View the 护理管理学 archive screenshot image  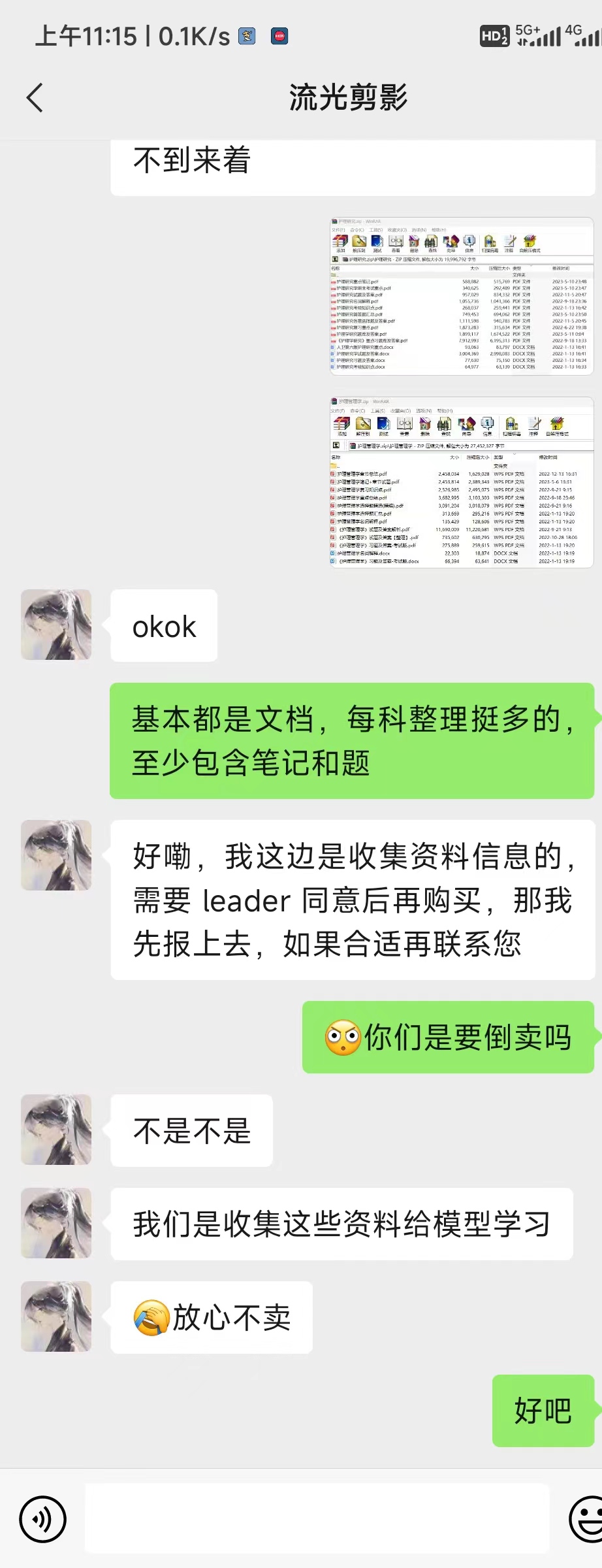pyautogui.click(x=462, y=482)
